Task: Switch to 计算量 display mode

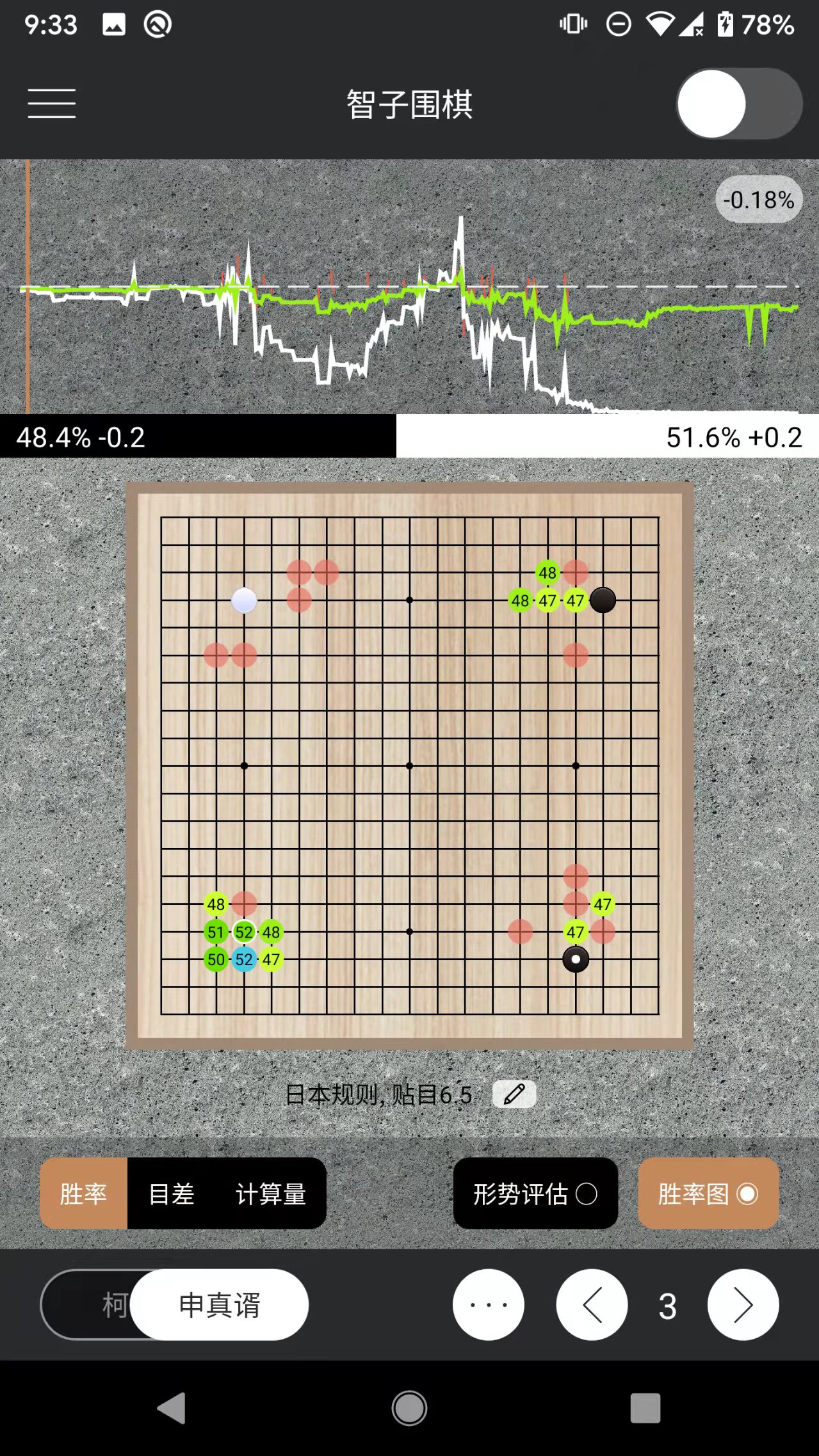Action: click(x=271, y=1194)
